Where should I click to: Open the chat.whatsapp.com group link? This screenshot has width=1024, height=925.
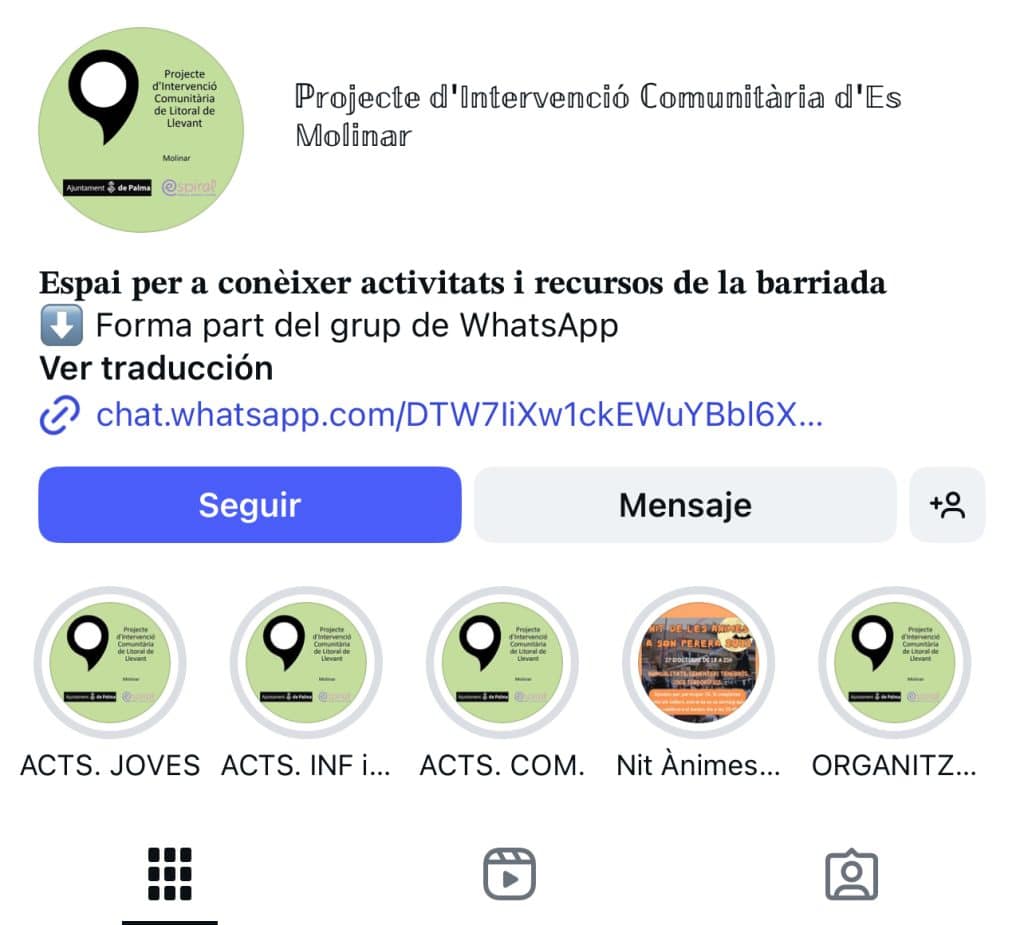(458, 415)
